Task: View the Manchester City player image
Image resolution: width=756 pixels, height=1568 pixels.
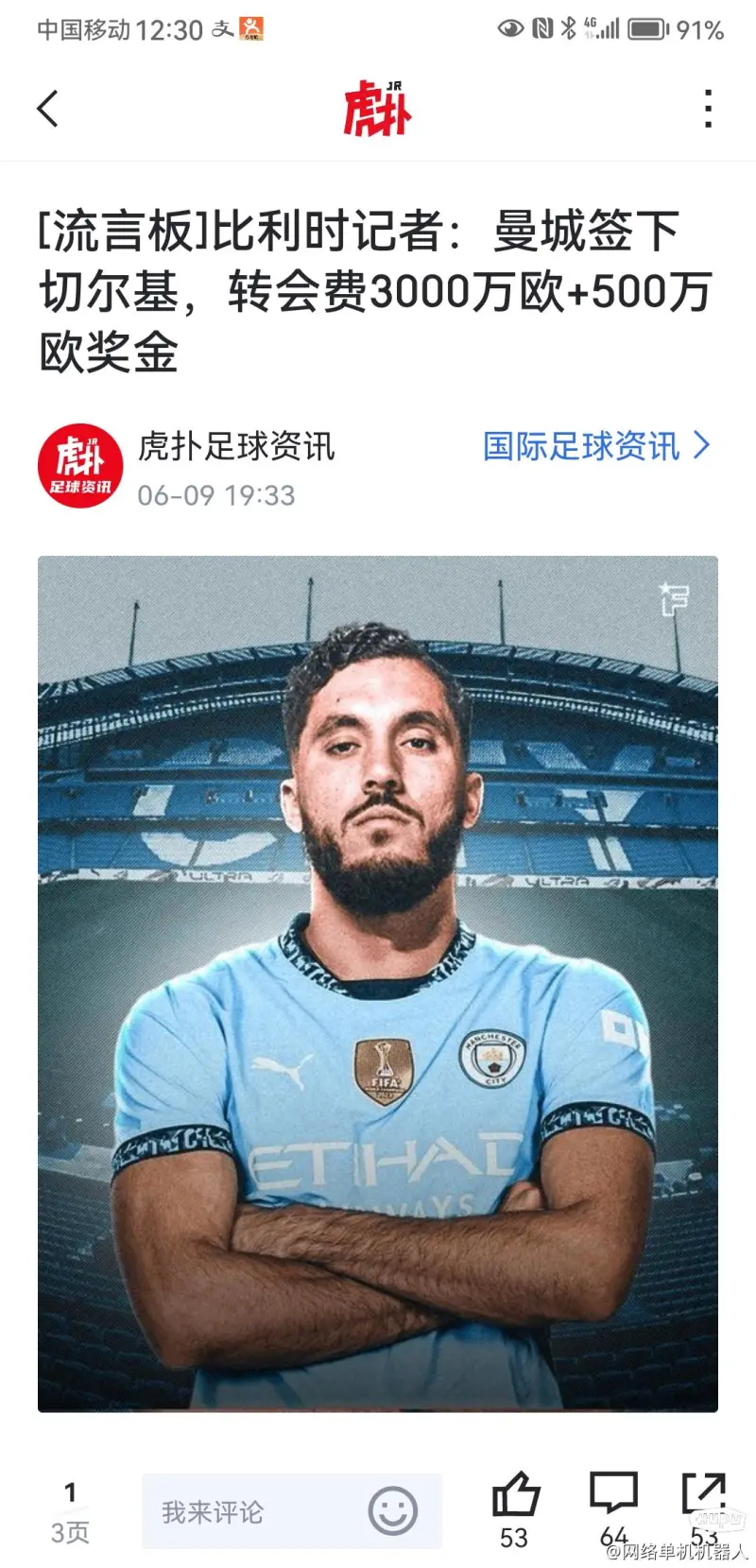Action: (x=378, y=983)
